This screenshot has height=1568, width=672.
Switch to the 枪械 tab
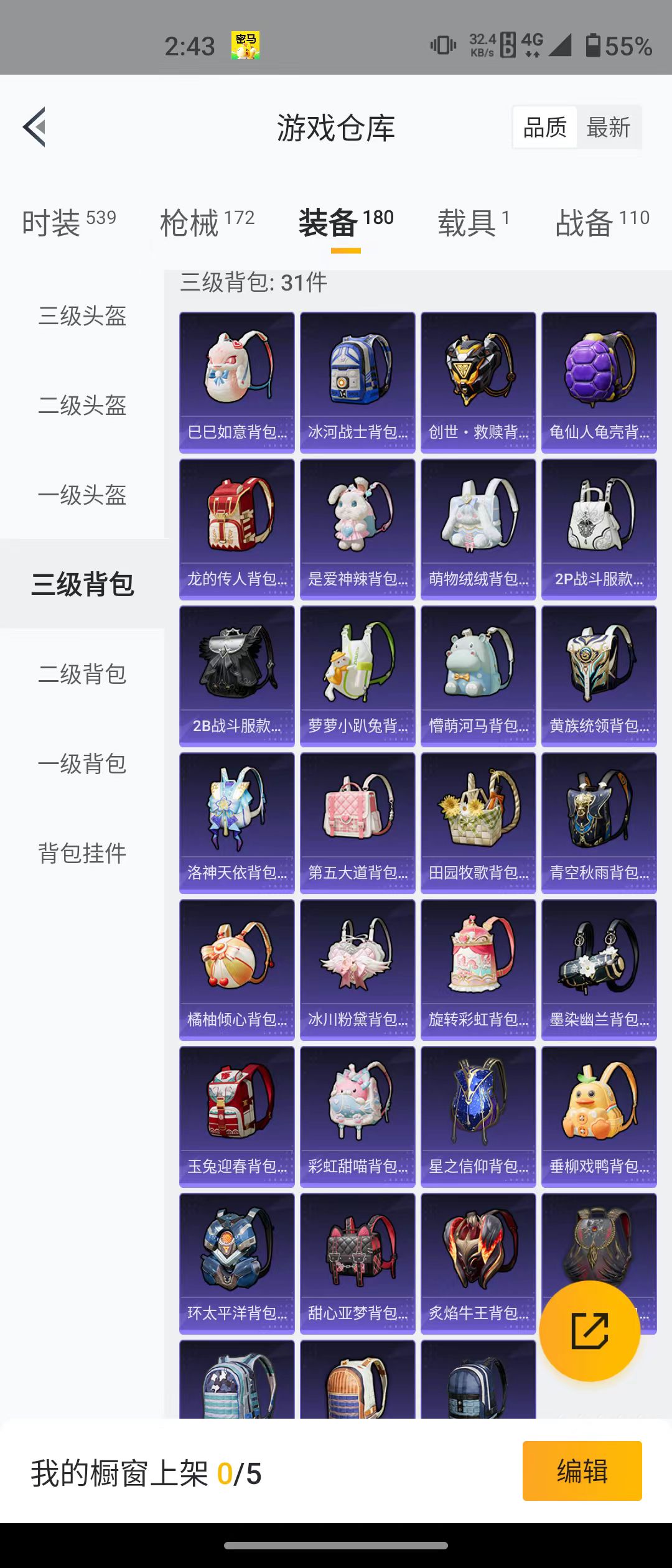207,222
